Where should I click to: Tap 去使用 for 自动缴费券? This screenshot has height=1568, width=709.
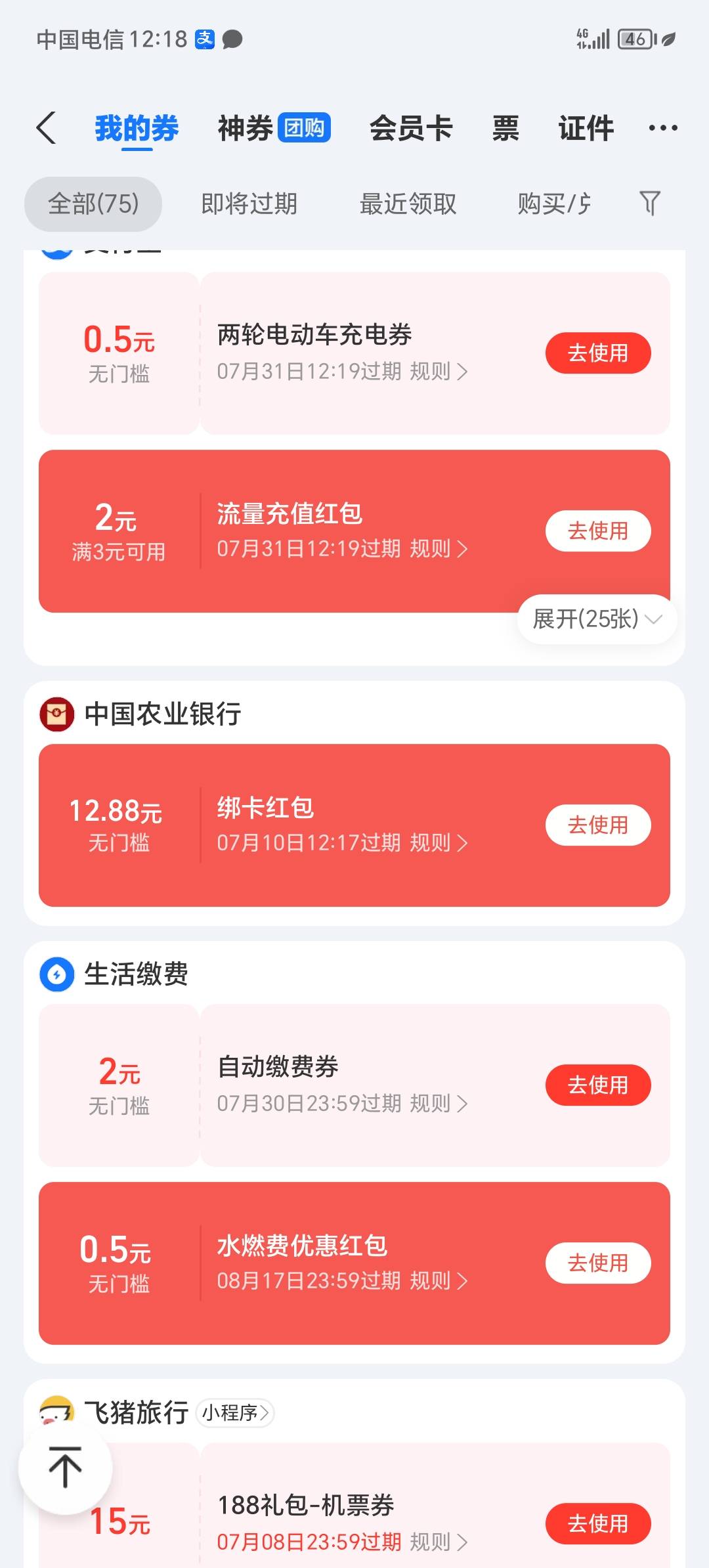pyautogui.click(x=598, y=1085)
